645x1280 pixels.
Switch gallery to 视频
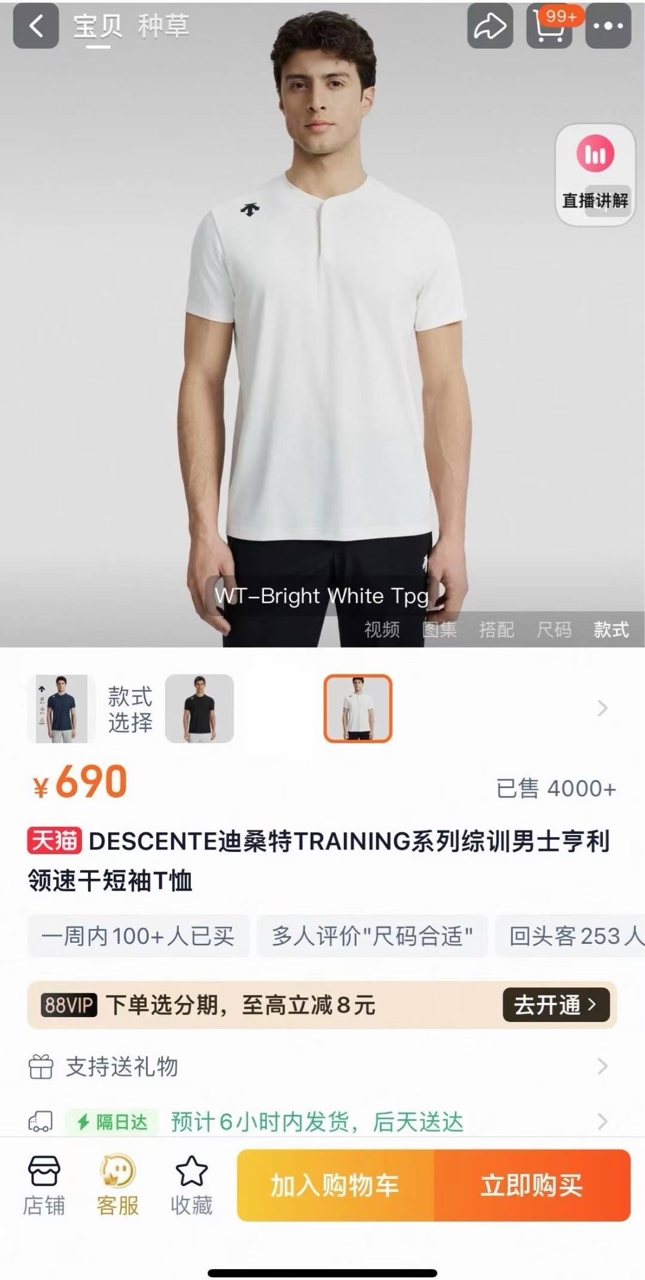[x=382, y=630]
